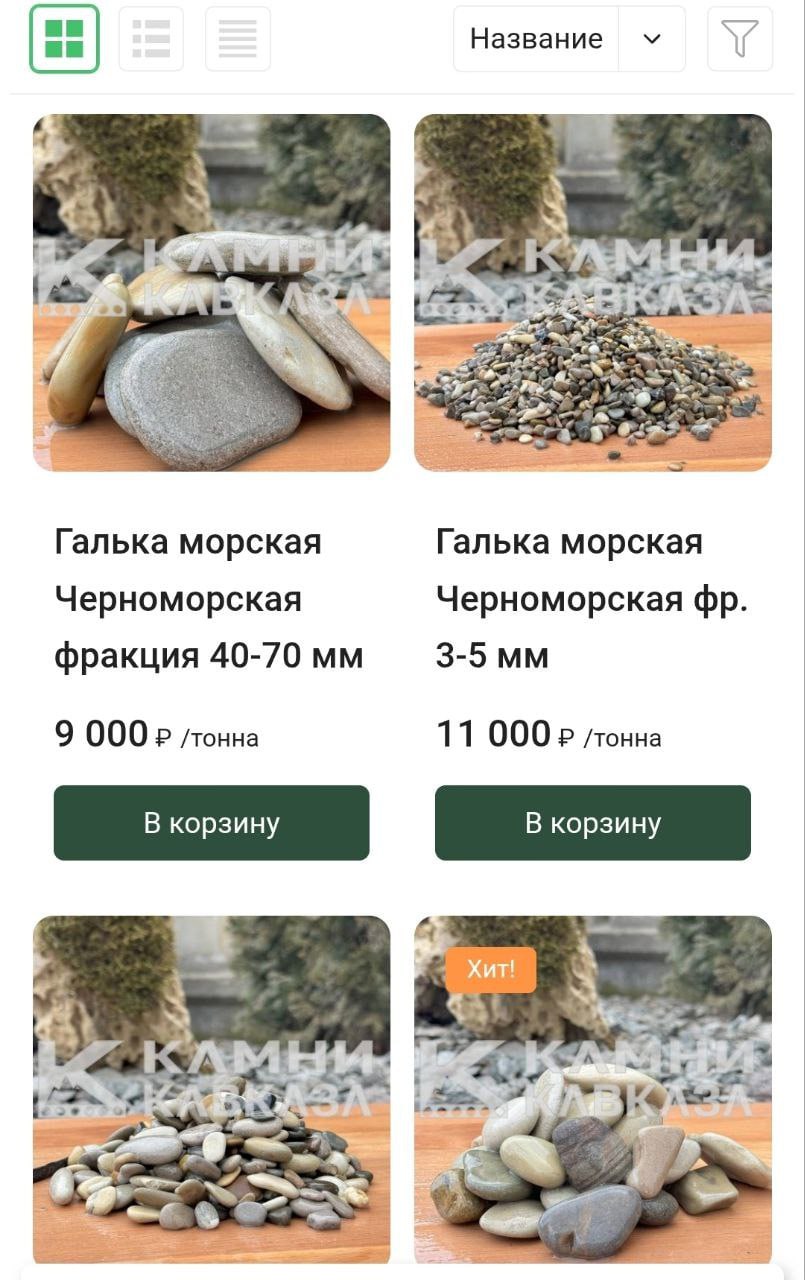
Task: Open product title Галька морская фр. 3-5 мм
Action: coord(591,599)
